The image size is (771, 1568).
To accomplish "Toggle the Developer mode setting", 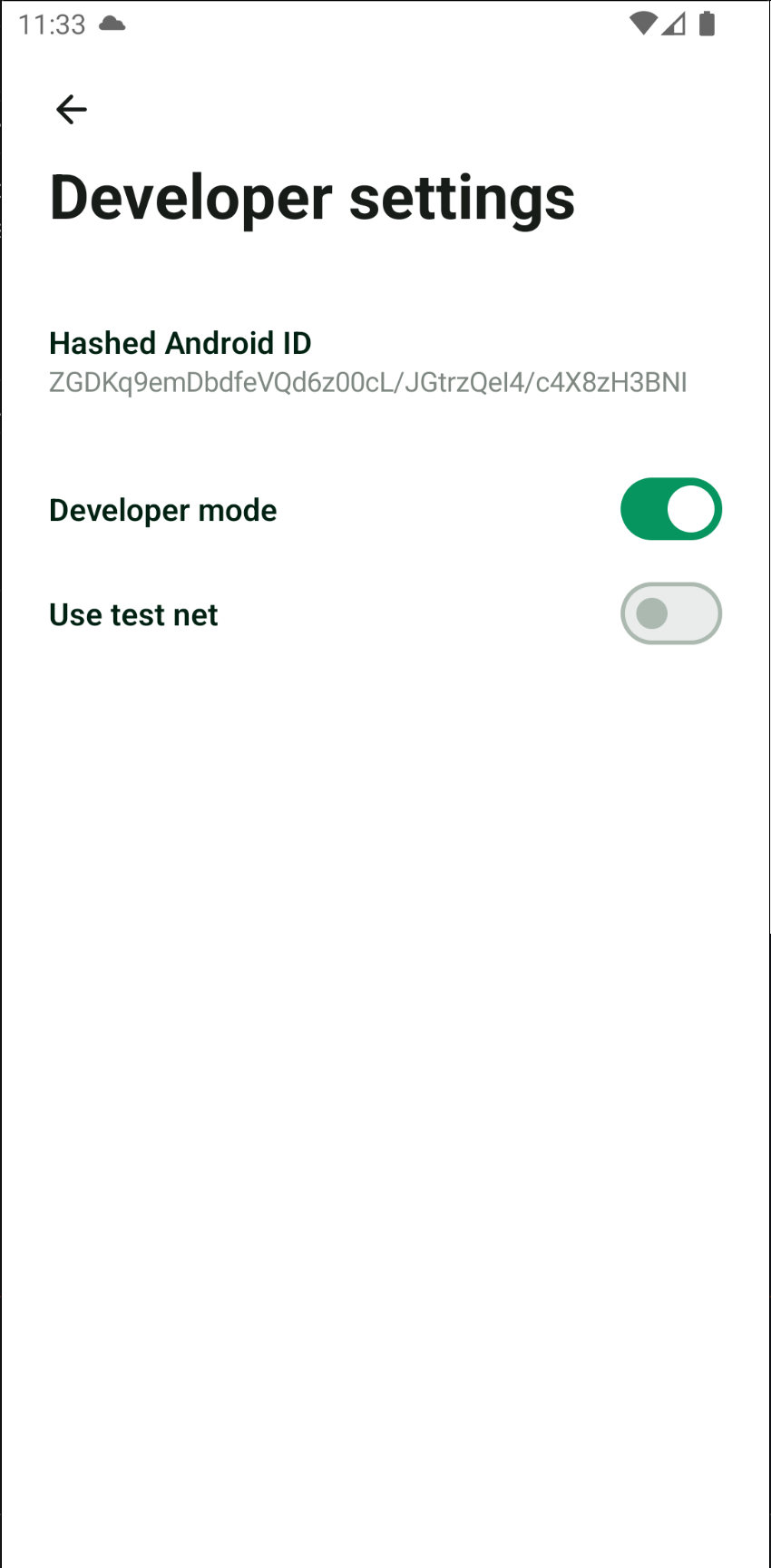I will point(671,509).
